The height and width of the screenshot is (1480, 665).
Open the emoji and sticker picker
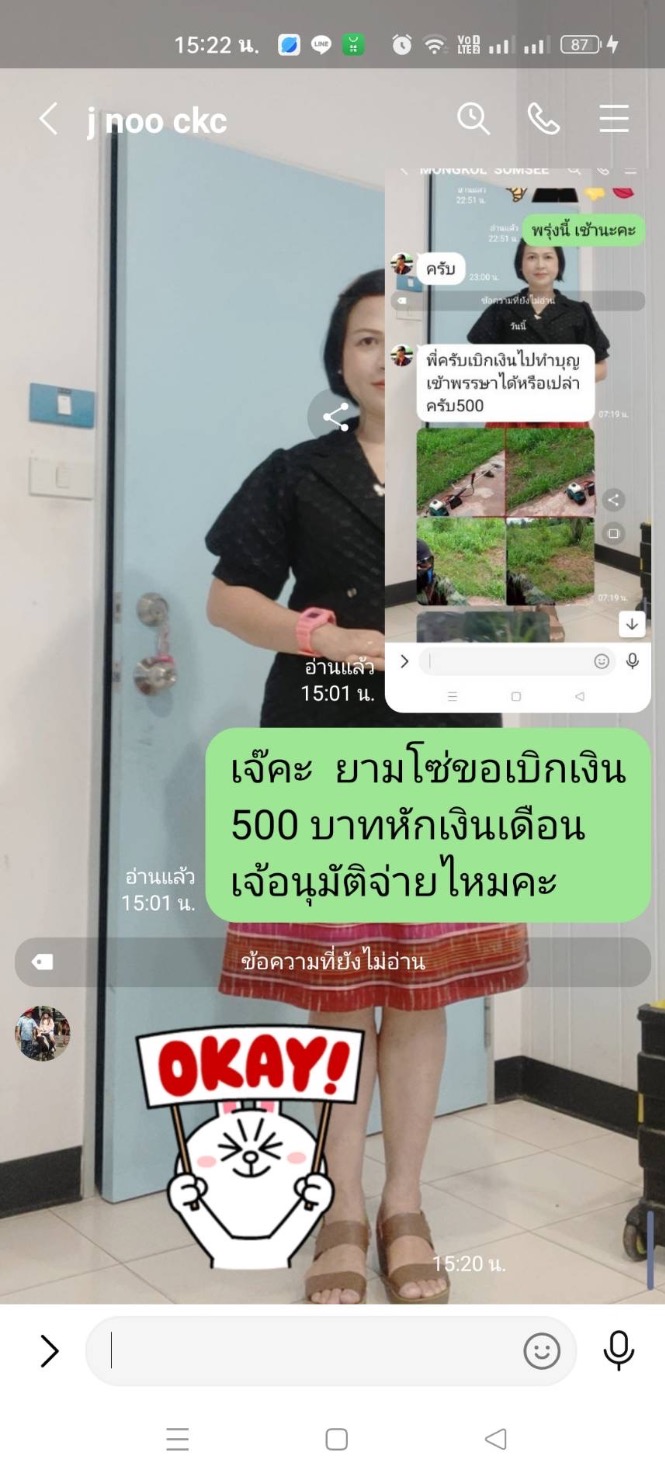(x=542, y=1351)
